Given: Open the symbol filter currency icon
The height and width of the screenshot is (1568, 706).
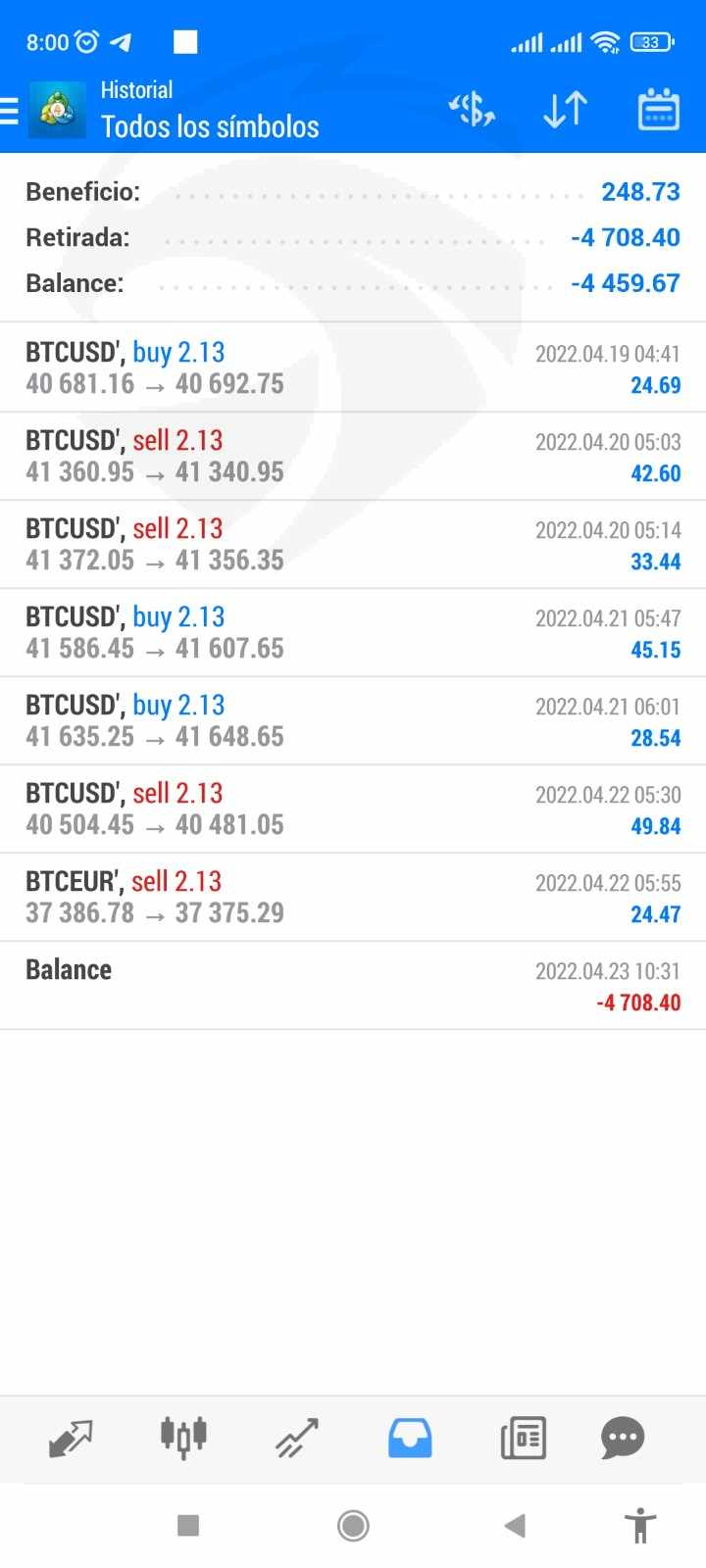Looking at the screenshot, I should click(472, 110).
